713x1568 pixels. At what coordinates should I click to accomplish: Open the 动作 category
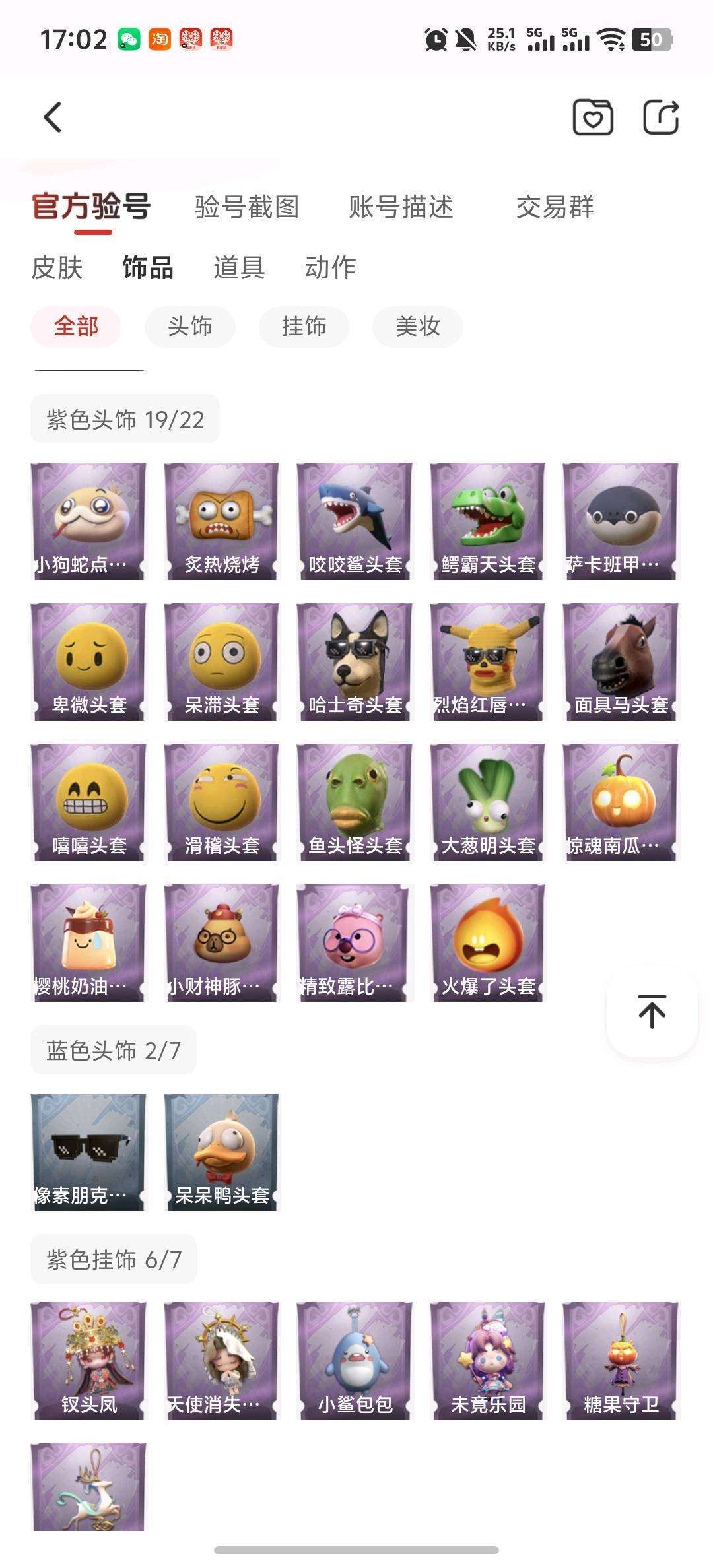[x=330, y=268]
